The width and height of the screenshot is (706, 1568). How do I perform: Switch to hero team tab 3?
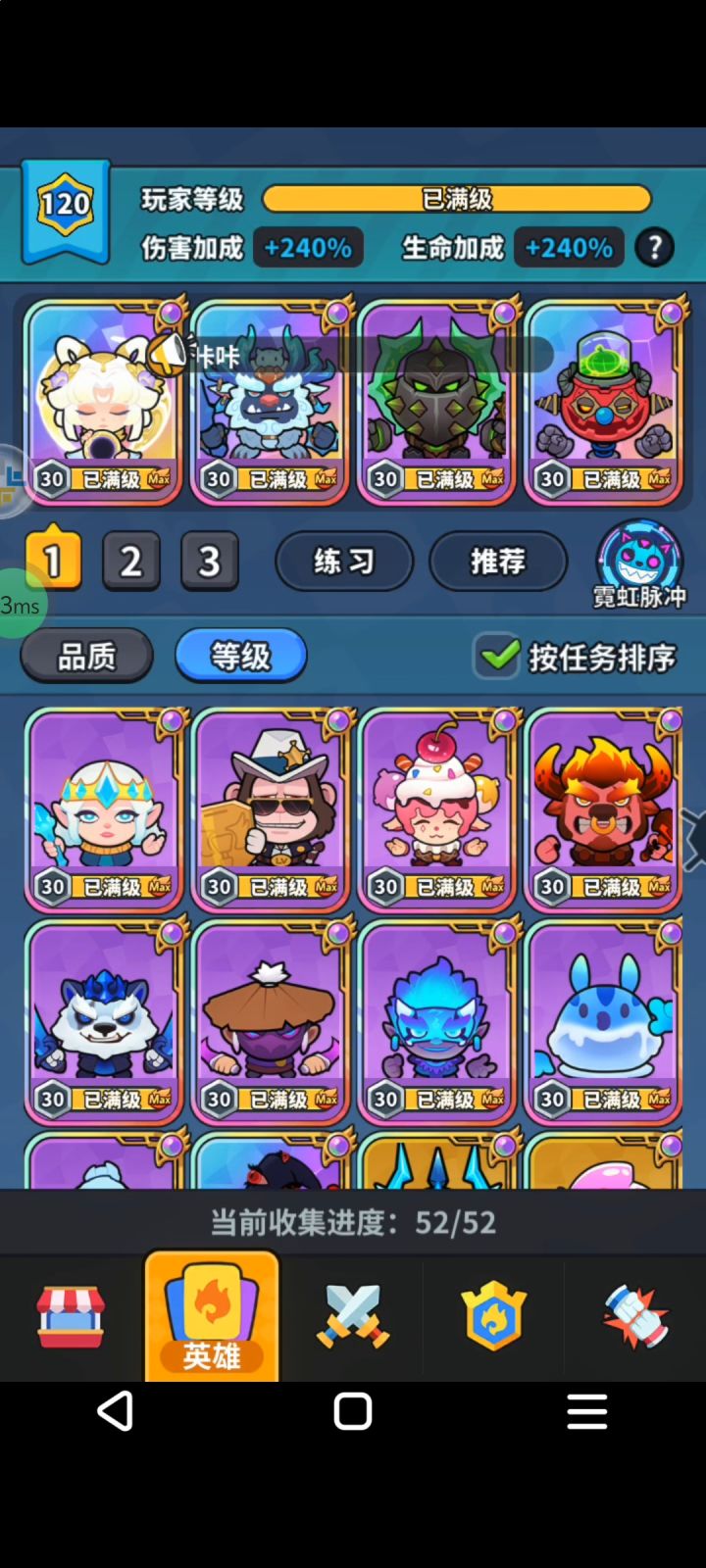(209, 561)
